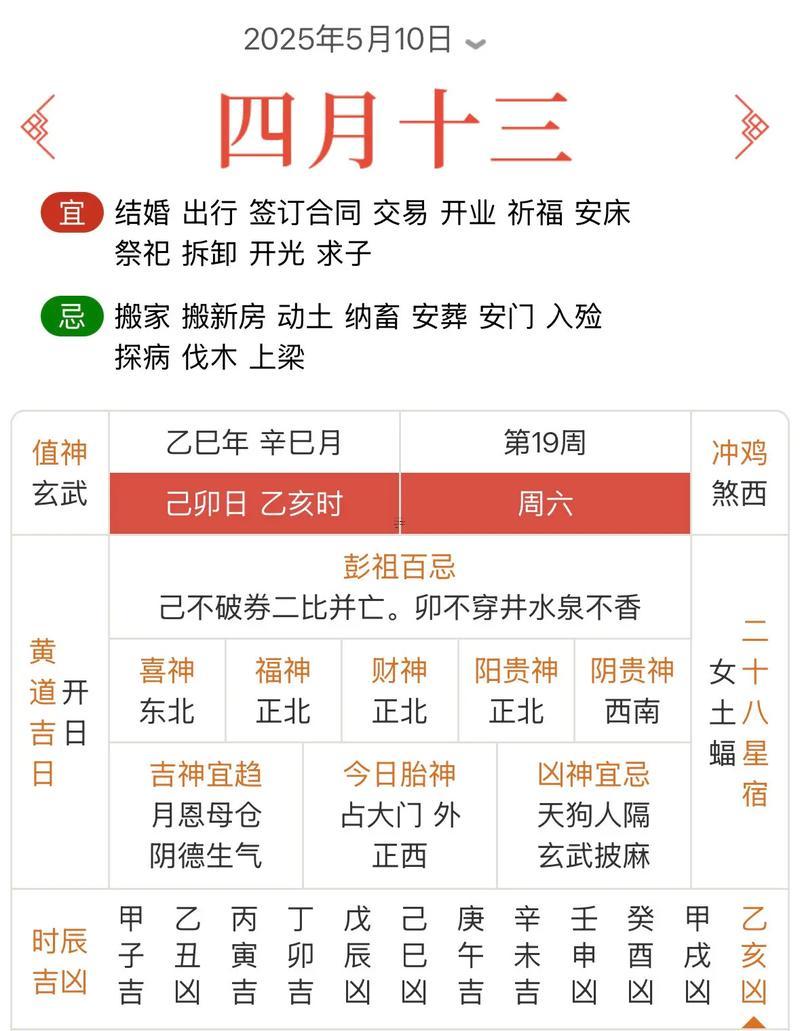Open the 2025年5月10日 date picker
The width and height of the screenshot is (800, 1031).
[364, 40]
